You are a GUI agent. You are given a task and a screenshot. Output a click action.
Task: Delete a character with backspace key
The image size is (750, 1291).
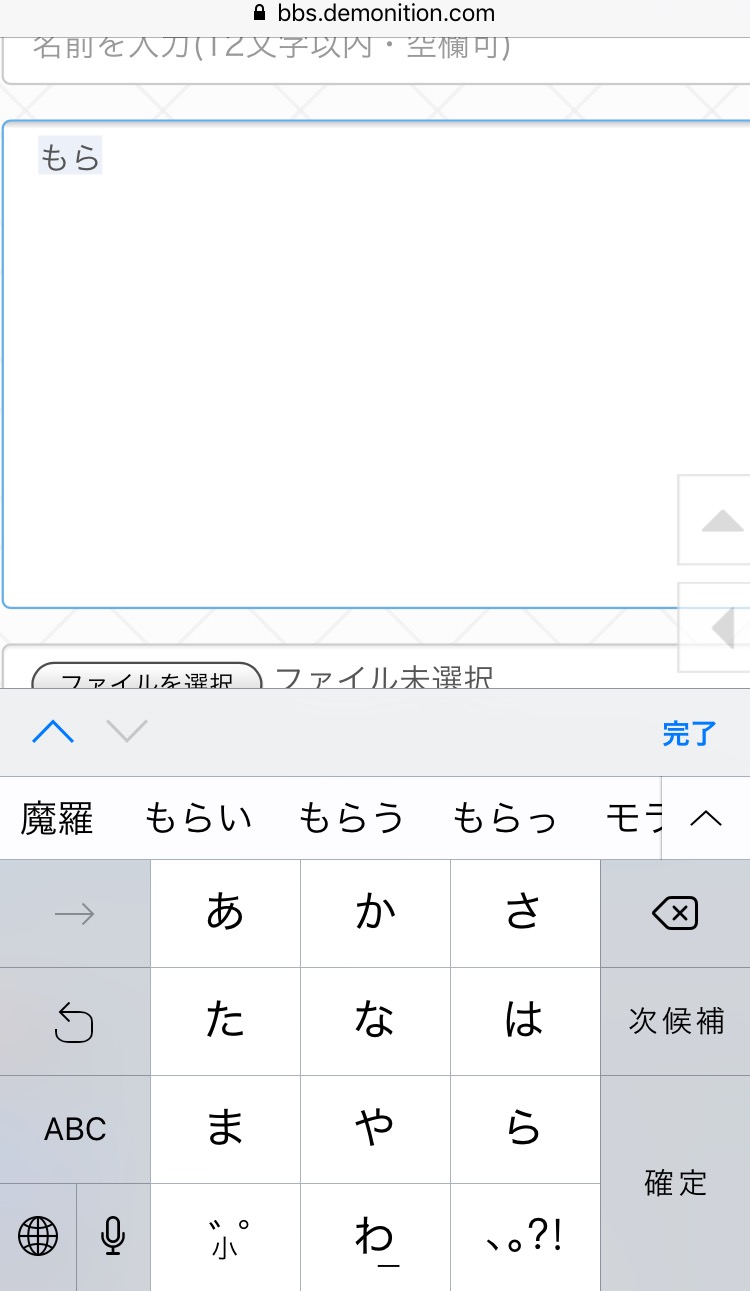(675, 913)
